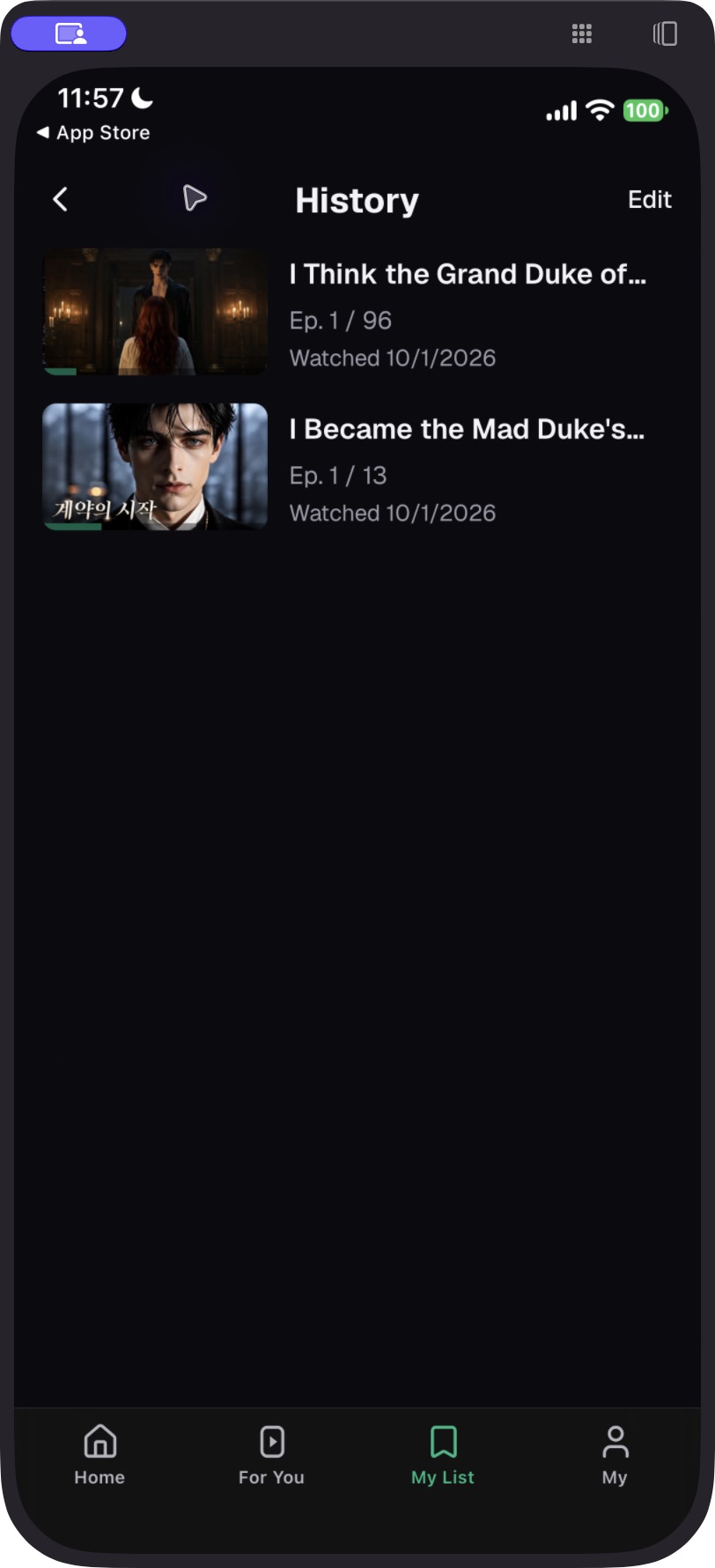Select the My List tab
The width and height of the screenshot is (715, 1568).
pyautogui.click(x=443, y=1455)
